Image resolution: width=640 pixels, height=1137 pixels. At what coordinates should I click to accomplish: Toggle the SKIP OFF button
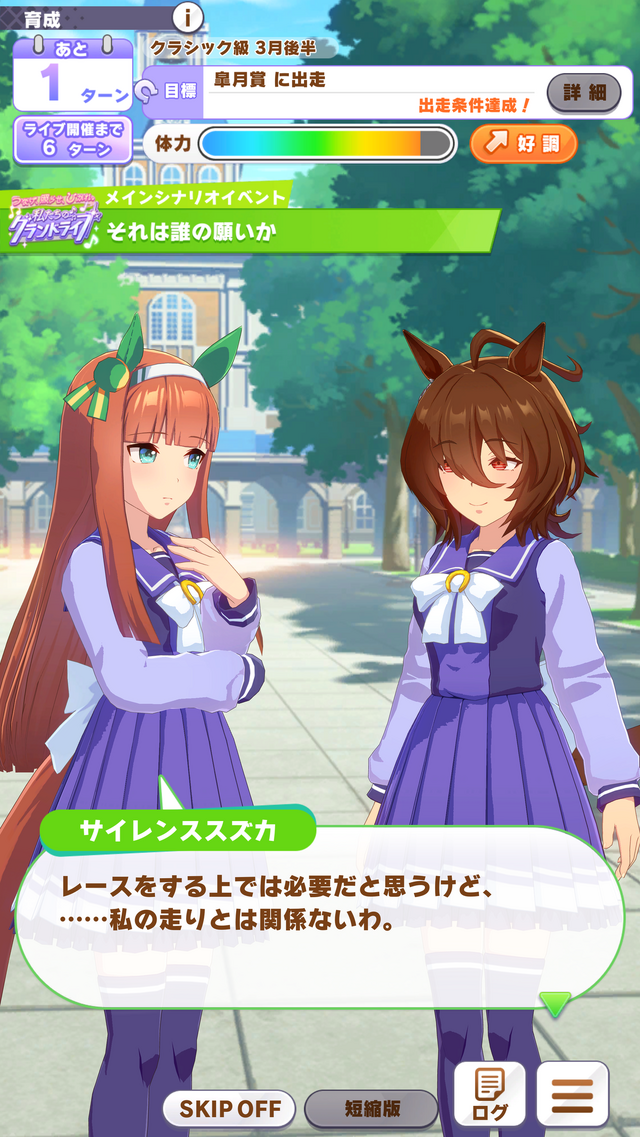point(230,1108)
